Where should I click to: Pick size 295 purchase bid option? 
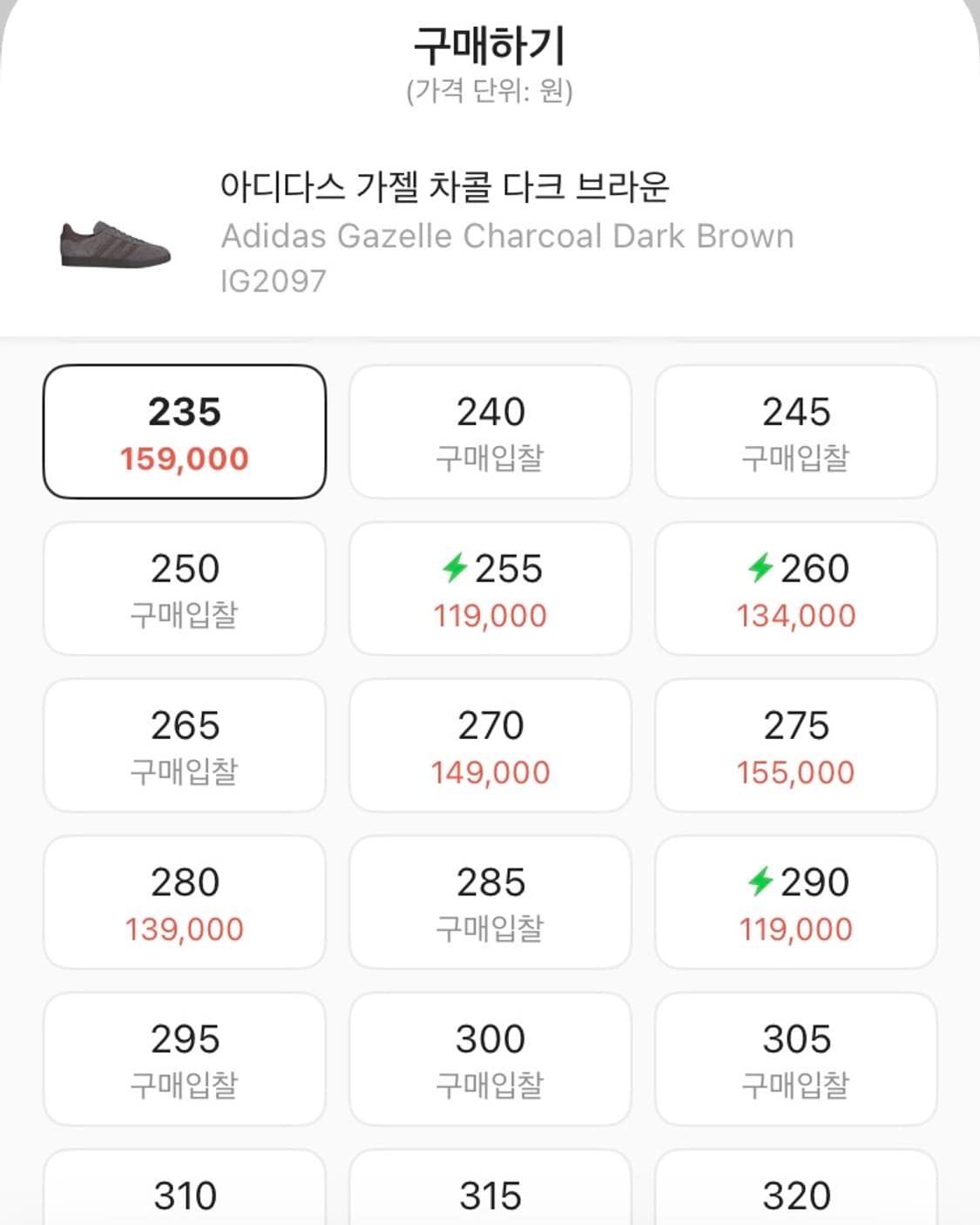183,1059
